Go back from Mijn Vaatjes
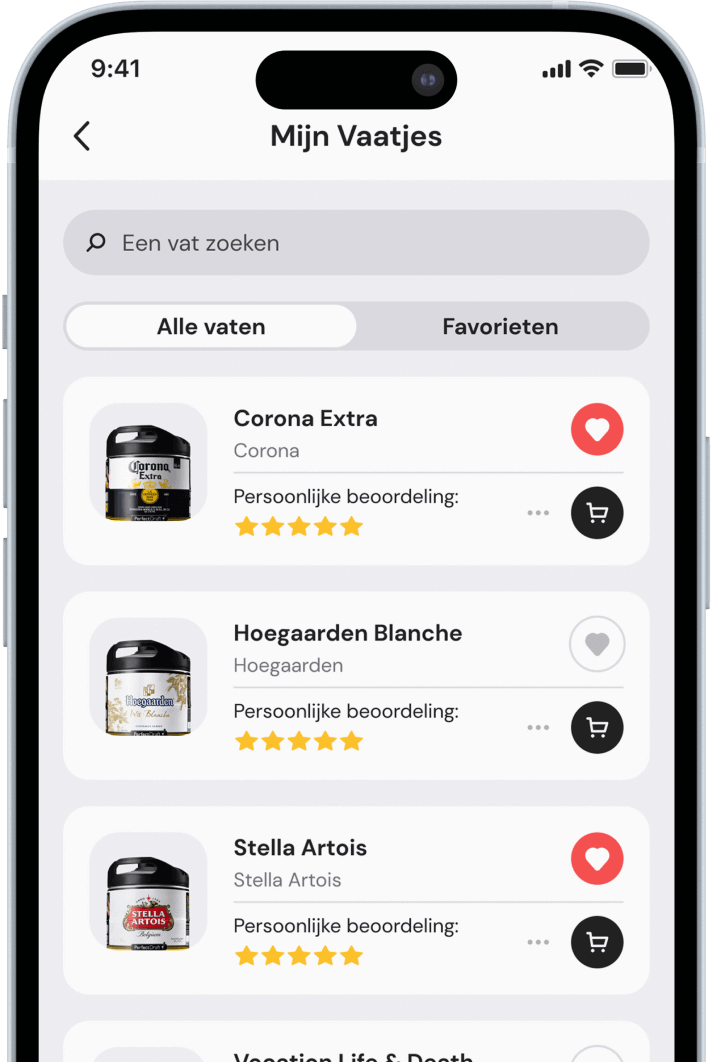Image resolution: width=711 pixels, height=1062 pixels. [x=82, y=136]
